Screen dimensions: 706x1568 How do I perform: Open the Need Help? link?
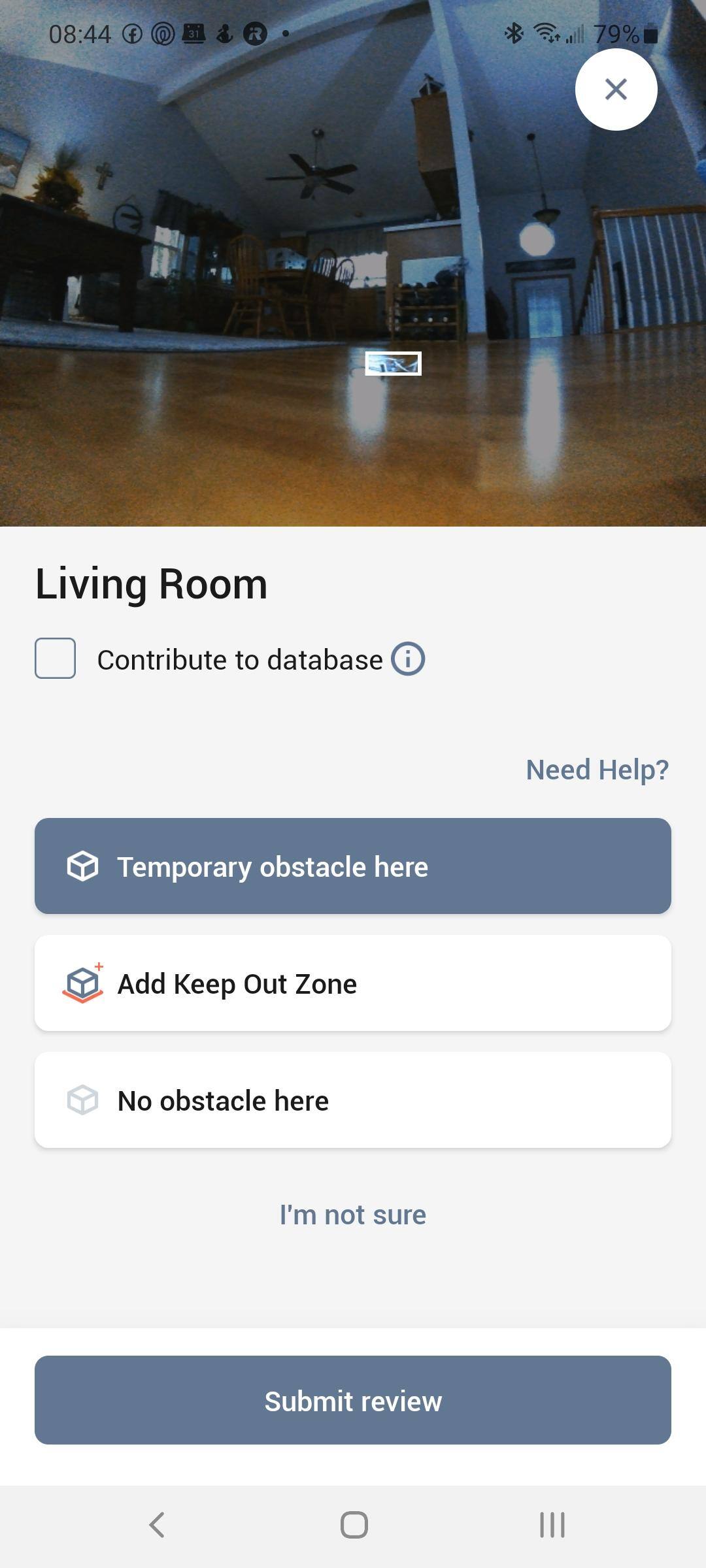click(x=597, y=770)
